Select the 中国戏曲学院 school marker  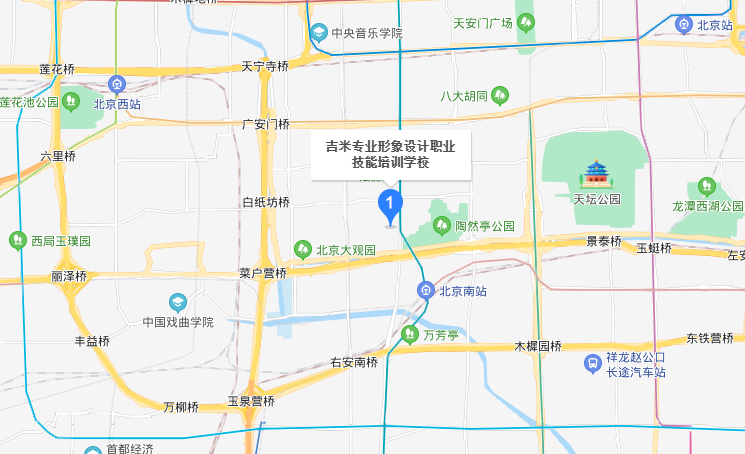(x=177, y=303)
